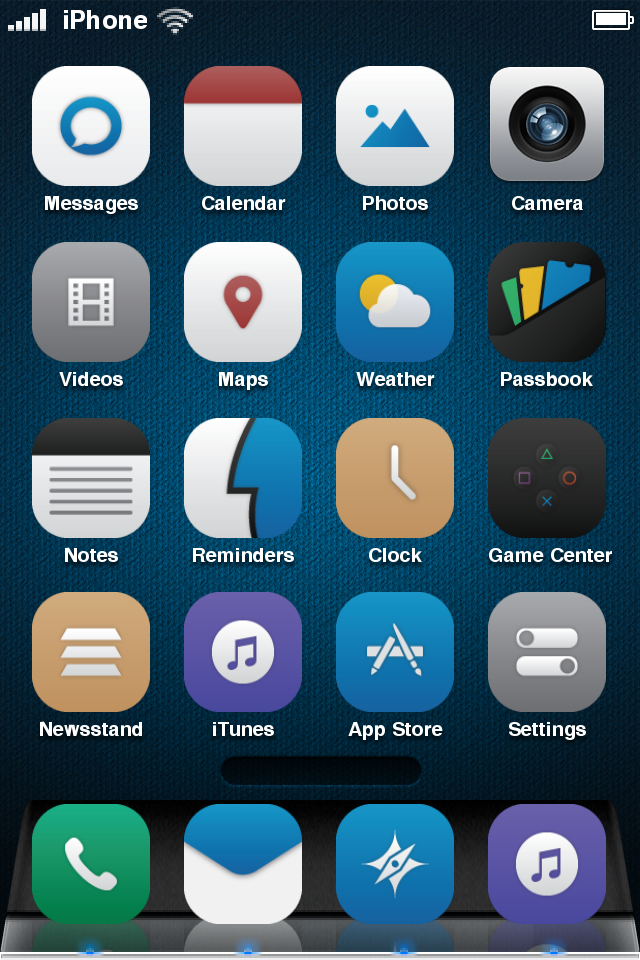
Task: Tap the green Phone icon in the dock
Action: (x=91, y=864)
